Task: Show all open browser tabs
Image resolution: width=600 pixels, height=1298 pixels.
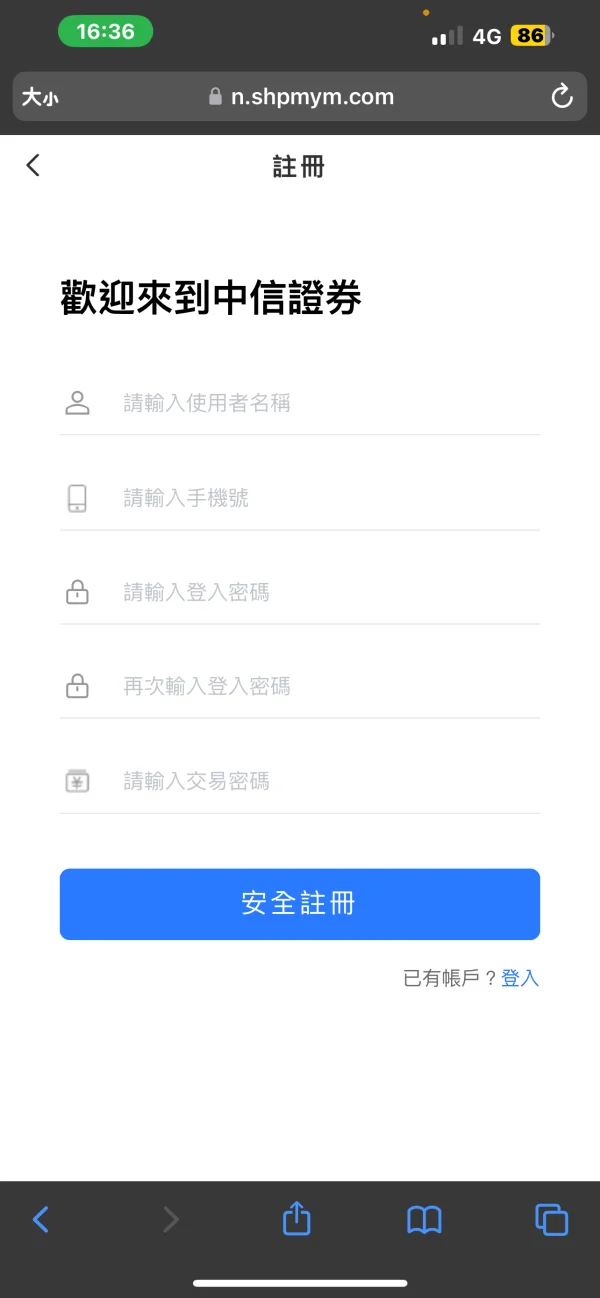Action: pos(551,1220)
